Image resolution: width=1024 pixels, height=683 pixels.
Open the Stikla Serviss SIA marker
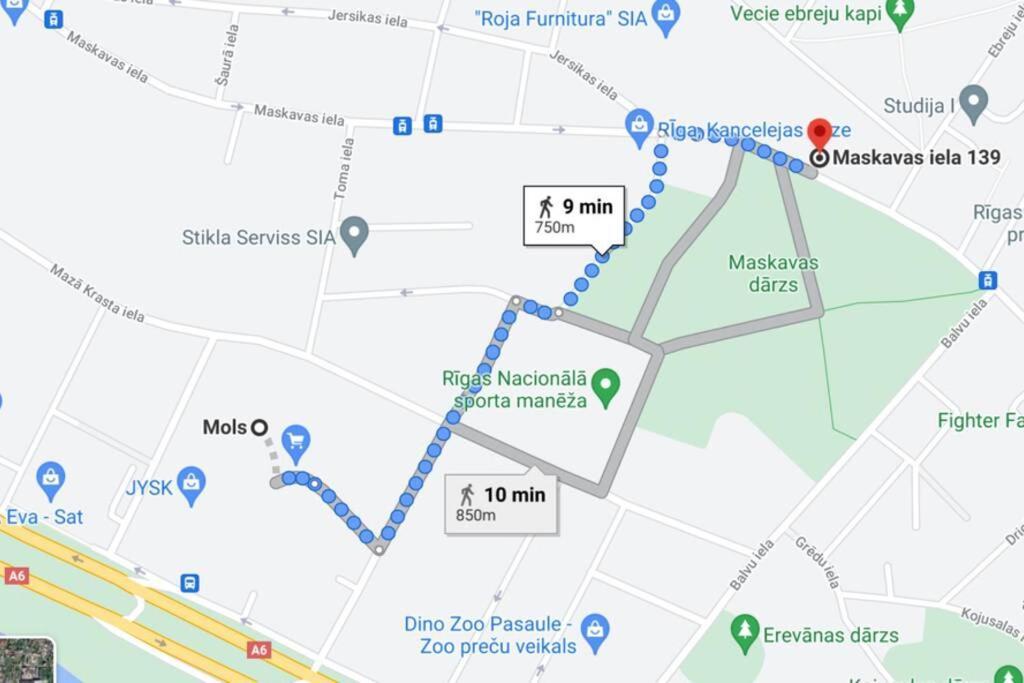pyautogui.click(x=354, y=235)
